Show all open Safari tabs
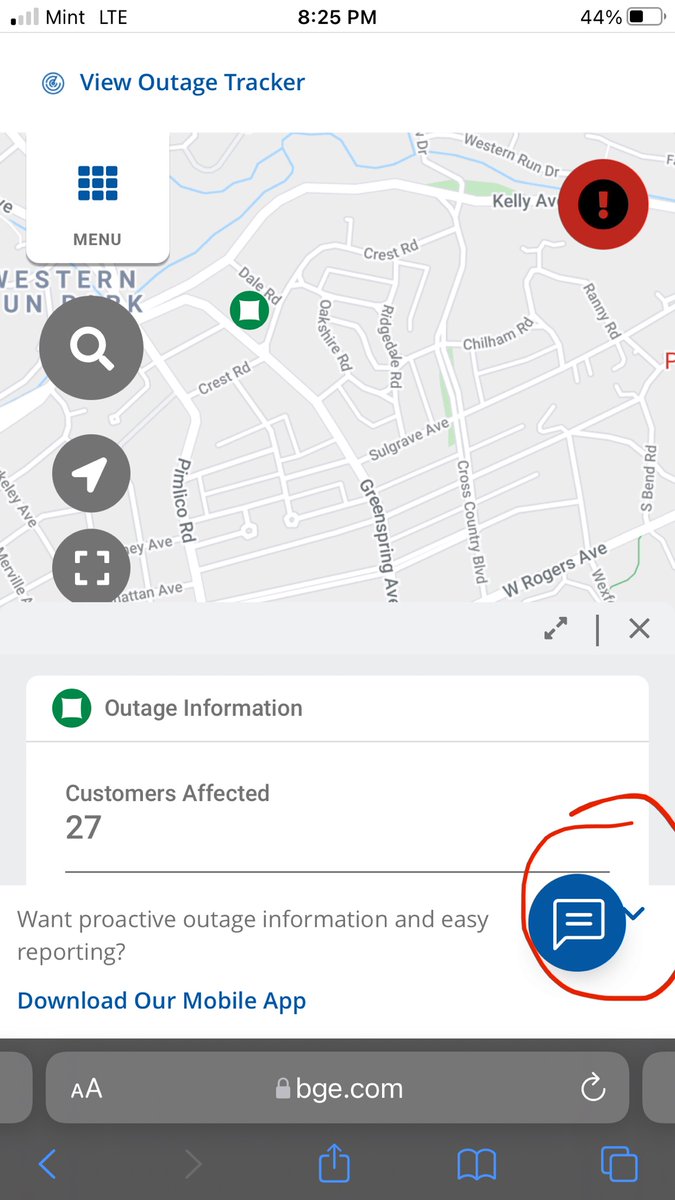This screenshot has width=675, height=1200. [619, 1164]
